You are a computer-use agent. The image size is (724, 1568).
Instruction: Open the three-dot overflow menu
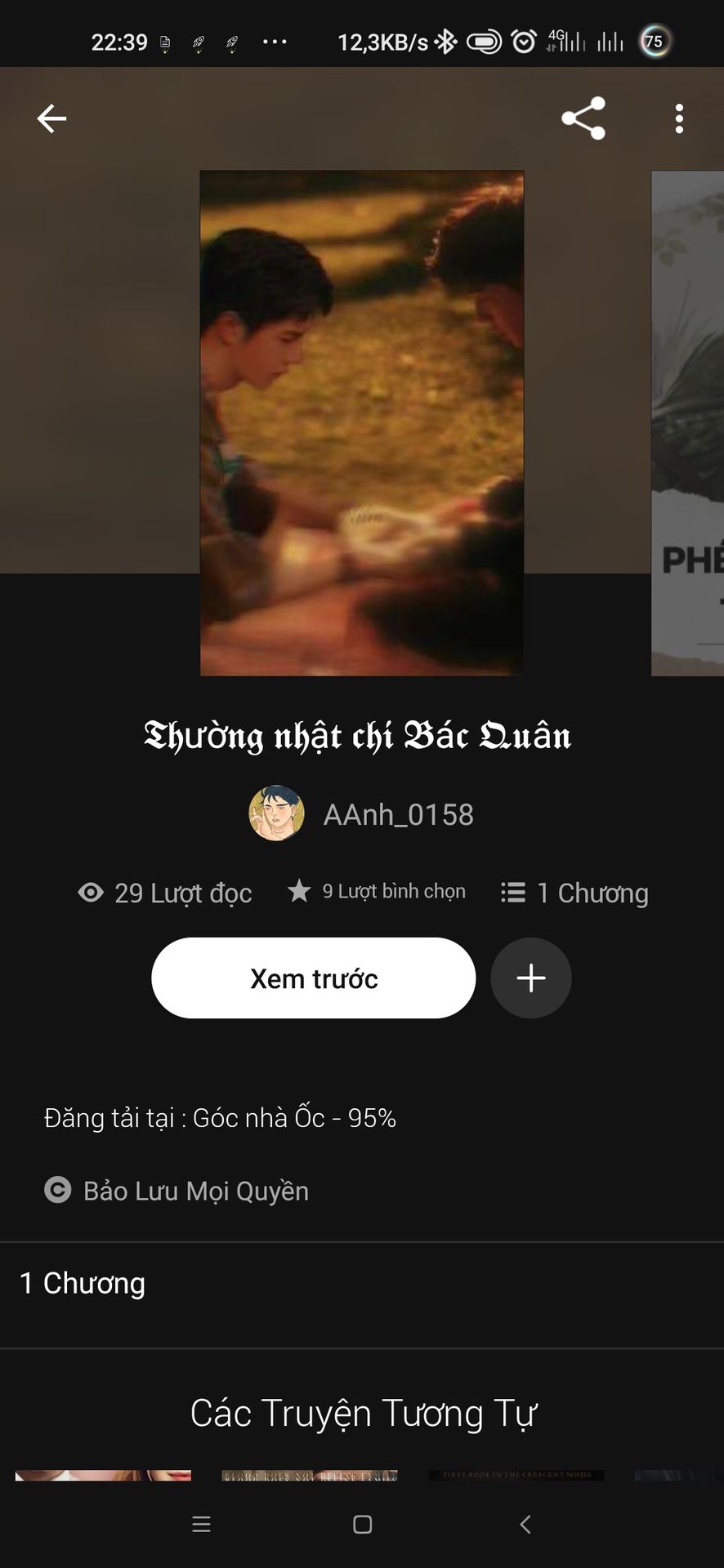(x=679, y=118)
